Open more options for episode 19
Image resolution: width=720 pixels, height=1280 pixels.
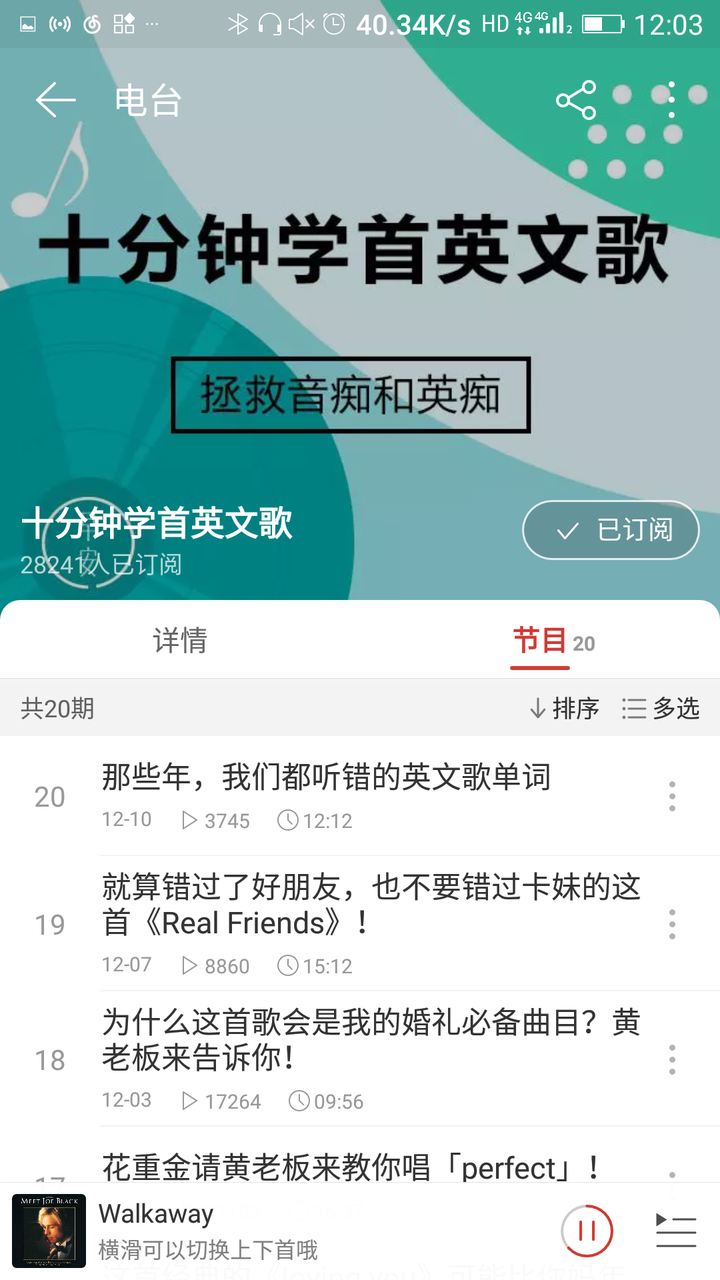point(672,924)
